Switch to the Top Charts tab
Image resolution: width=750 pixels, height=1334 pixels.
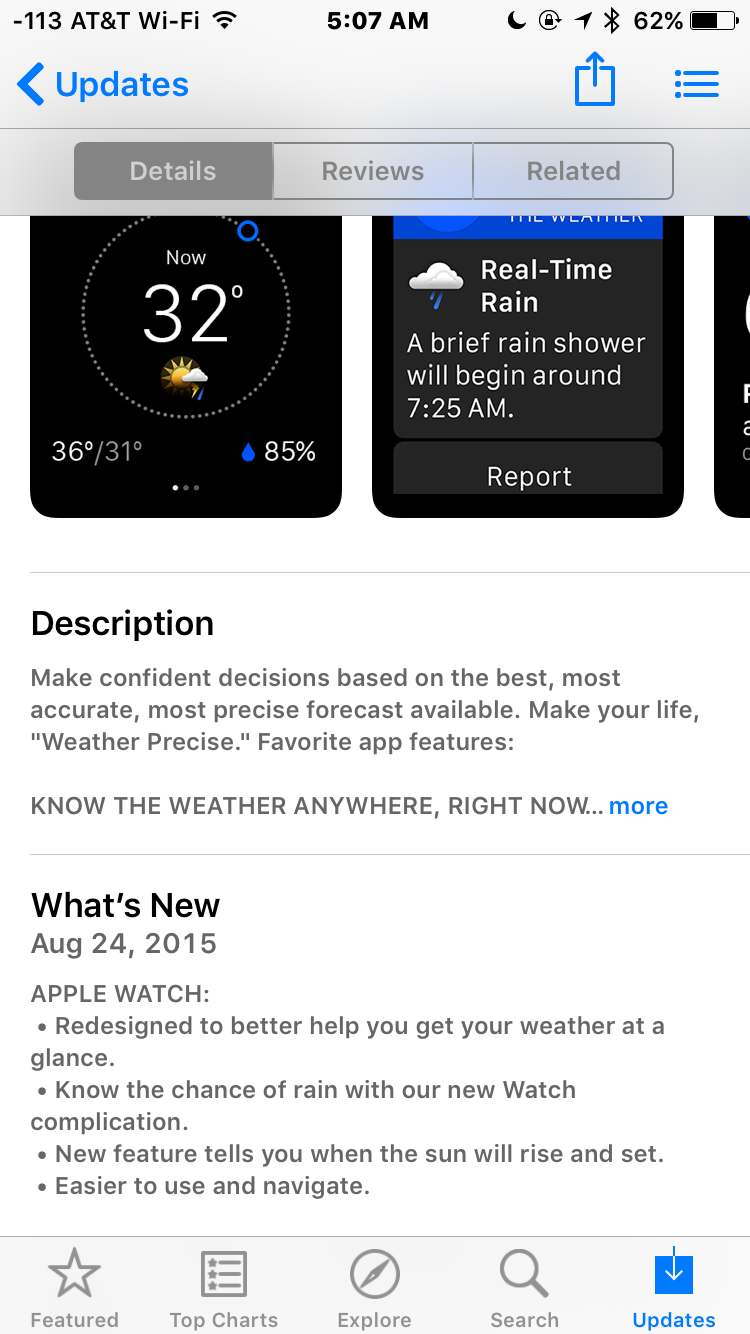click(224, 1290)
